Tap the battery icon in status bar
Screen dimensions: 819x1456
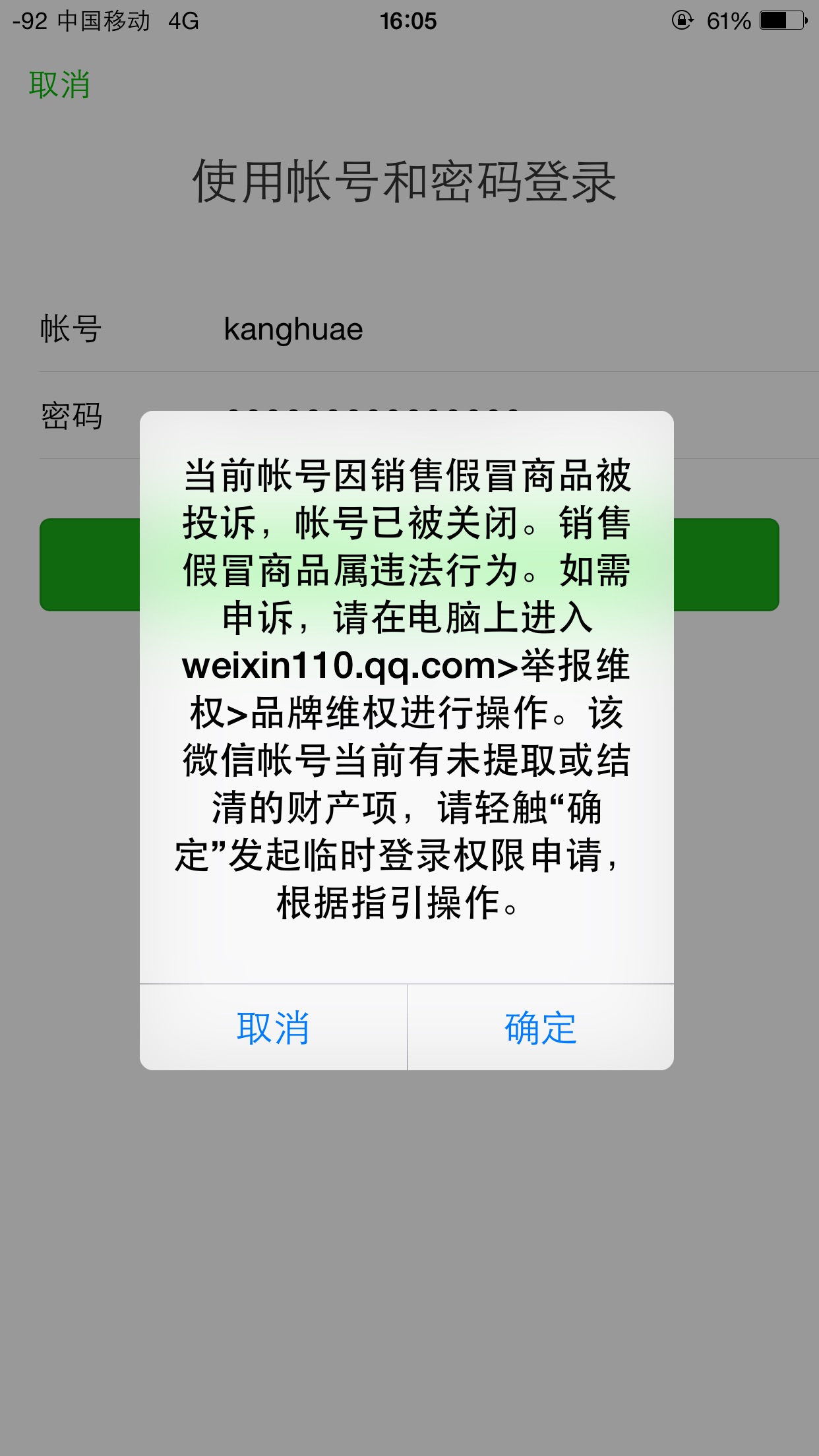782,20
